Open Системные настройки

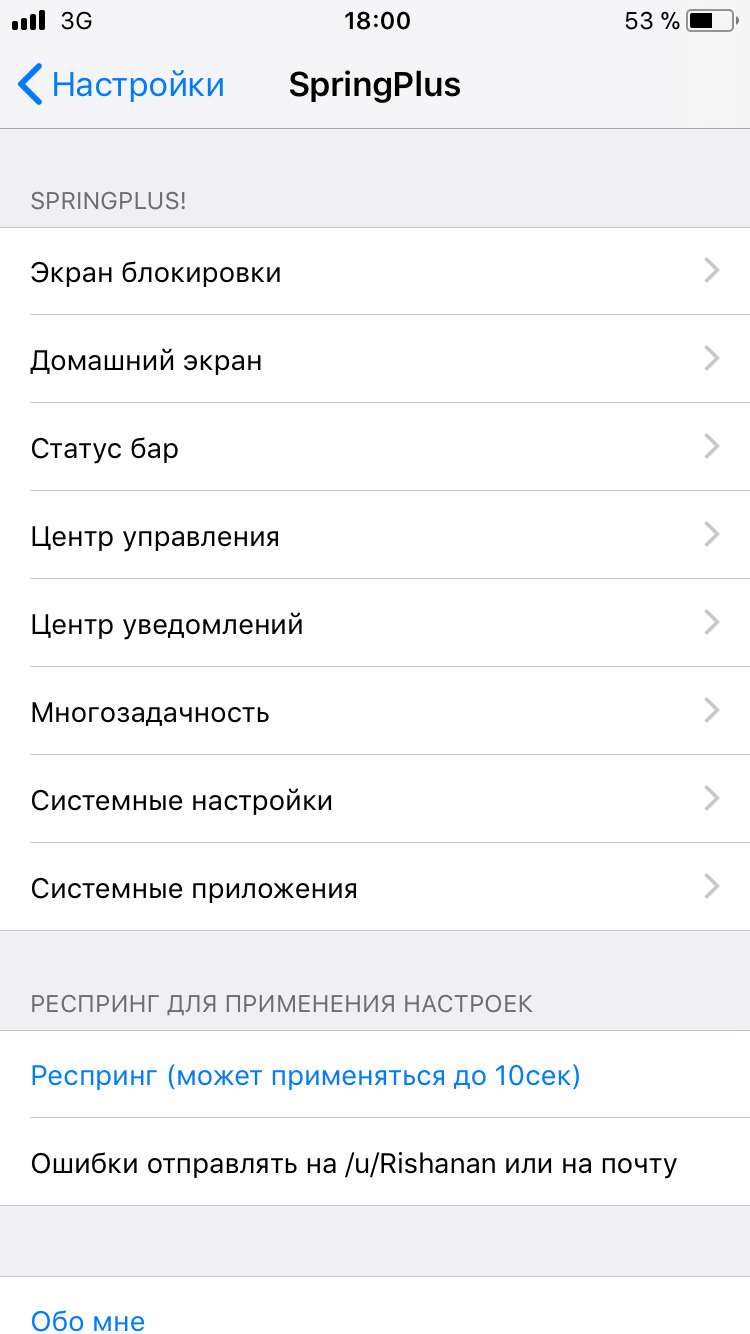coord(375,799)
